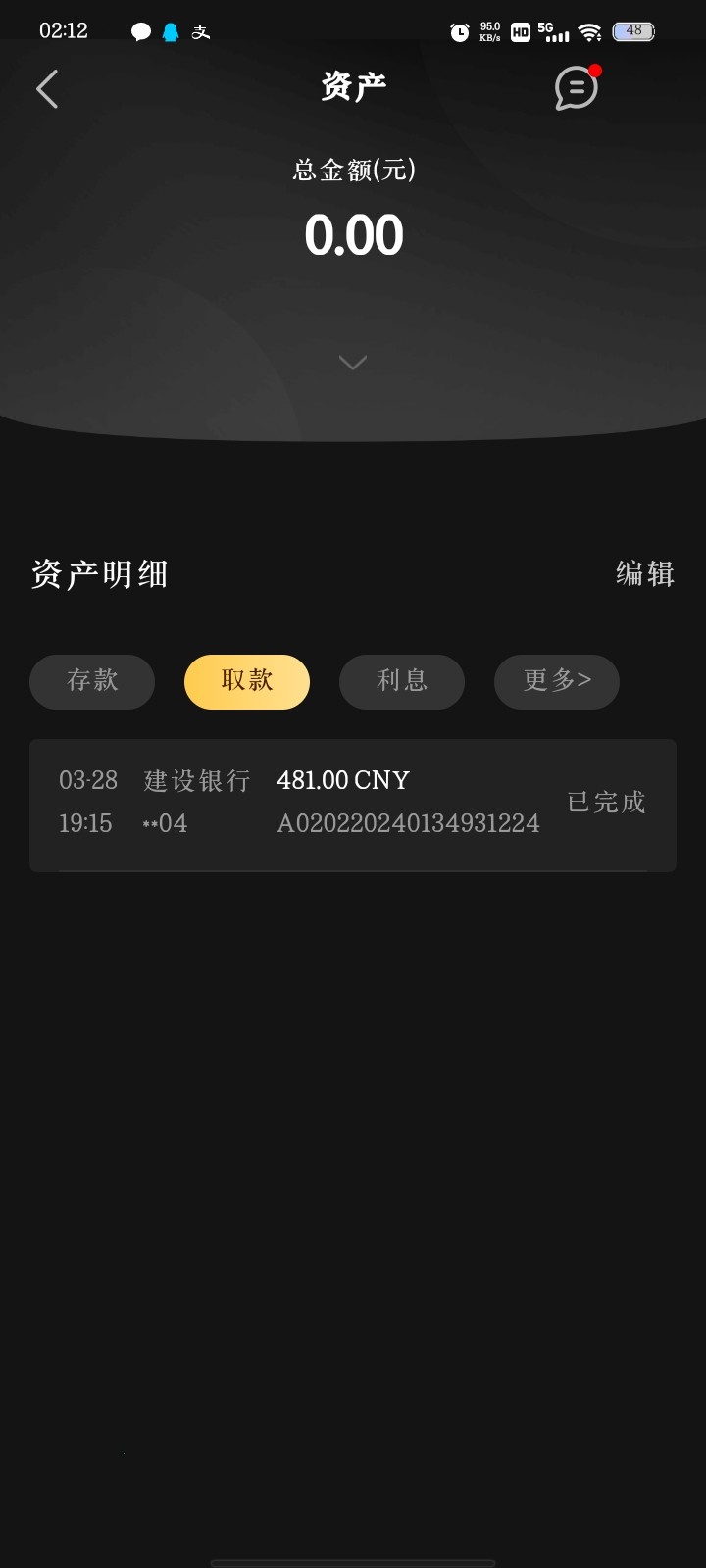
Task: Select the 取款 withdrawal filter
Action: tap(246, 681)
